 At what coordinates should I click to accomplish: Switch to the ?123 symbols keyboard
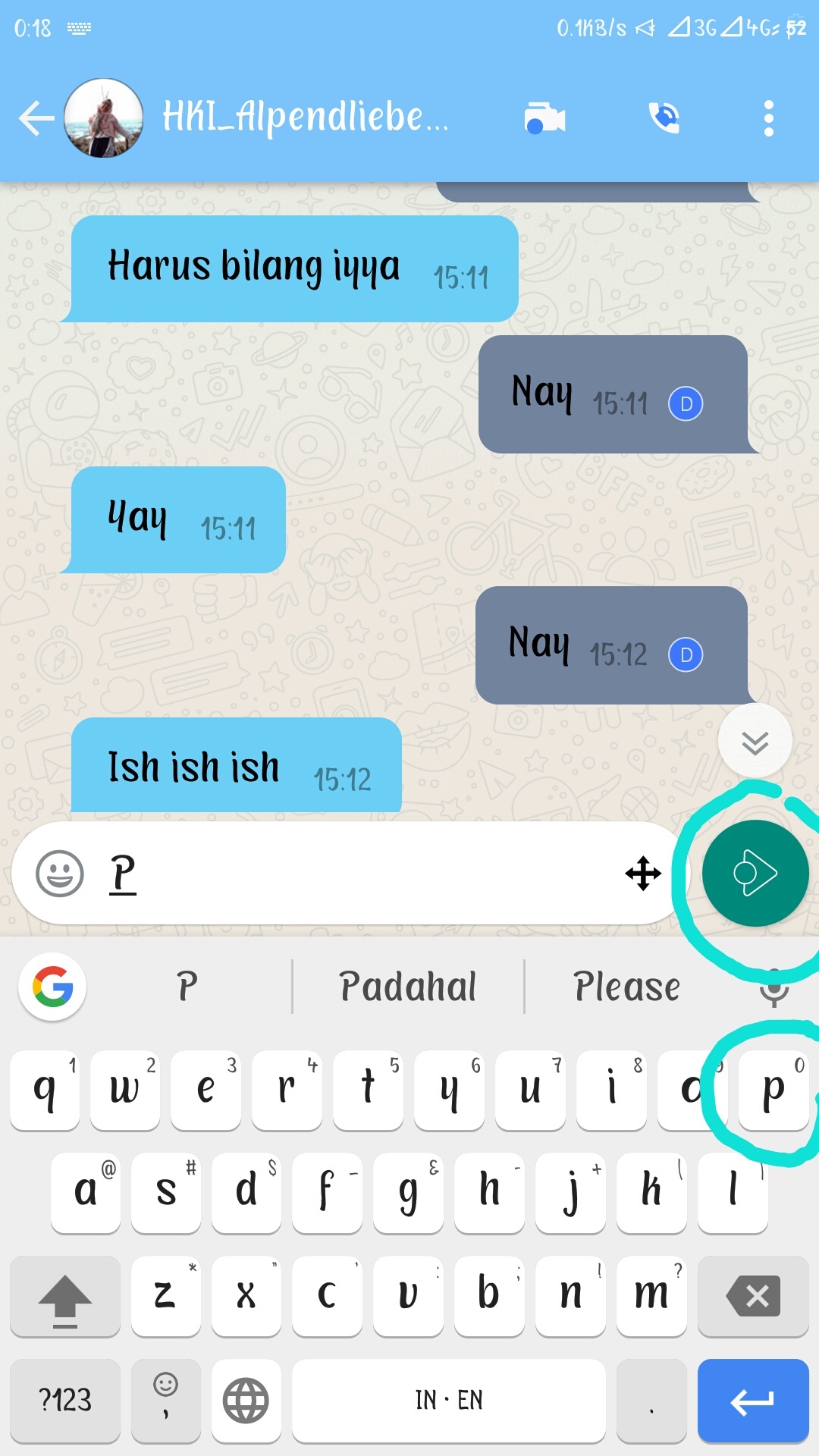click(65, 1400)
